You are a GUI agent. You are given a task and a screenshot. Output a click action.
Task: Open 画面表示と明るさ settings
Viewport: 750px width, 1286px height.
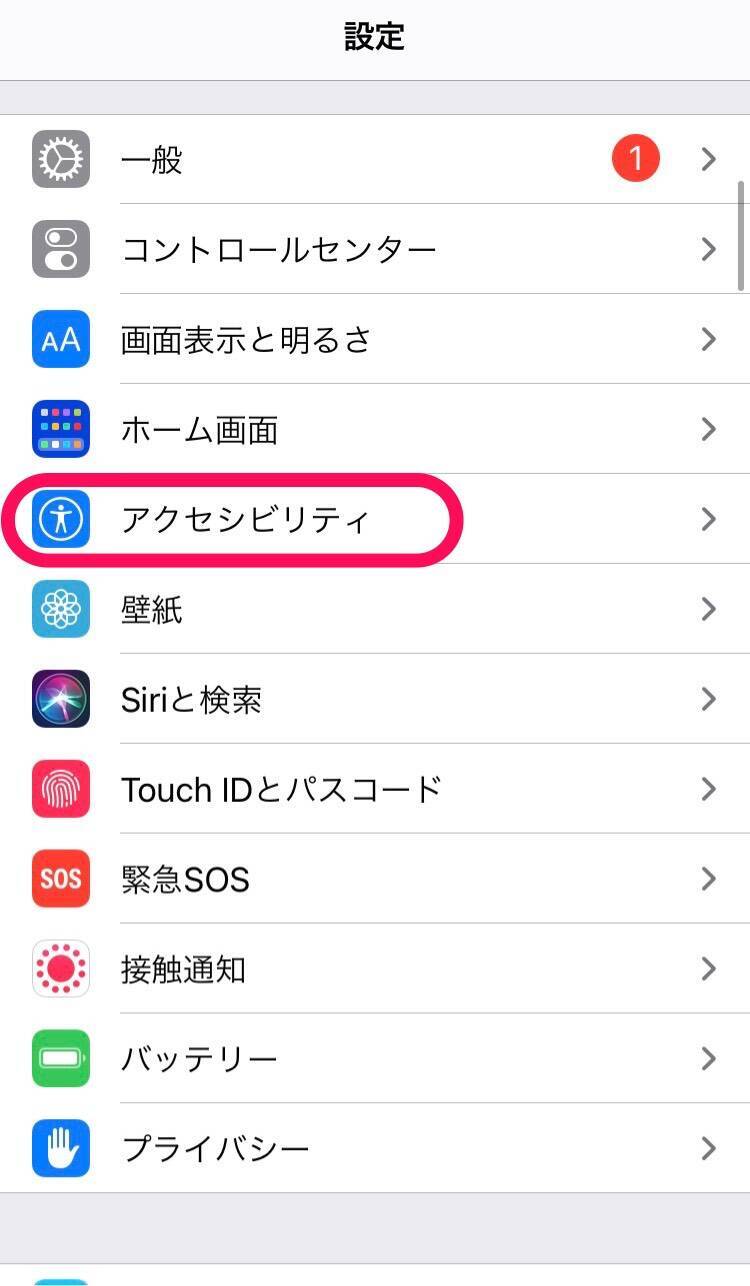point(375,339)
